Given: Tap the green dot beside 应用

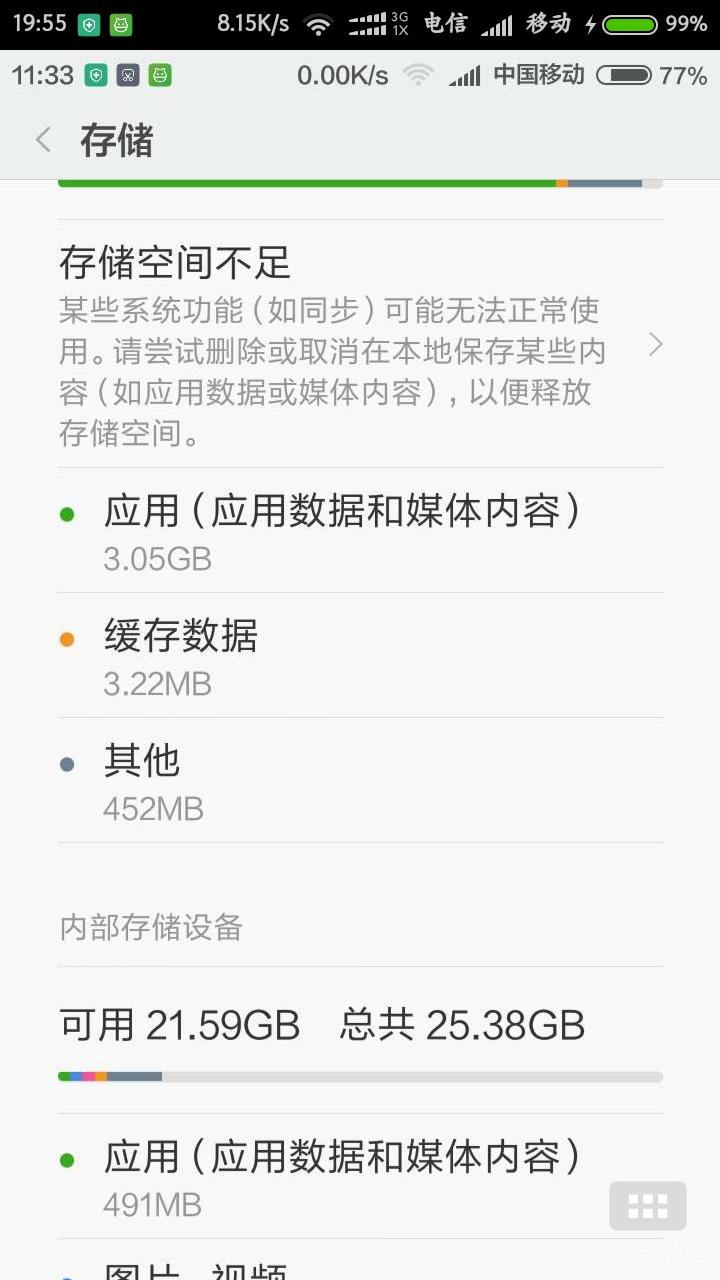Looking at the screenshot, I should point(67,511).
